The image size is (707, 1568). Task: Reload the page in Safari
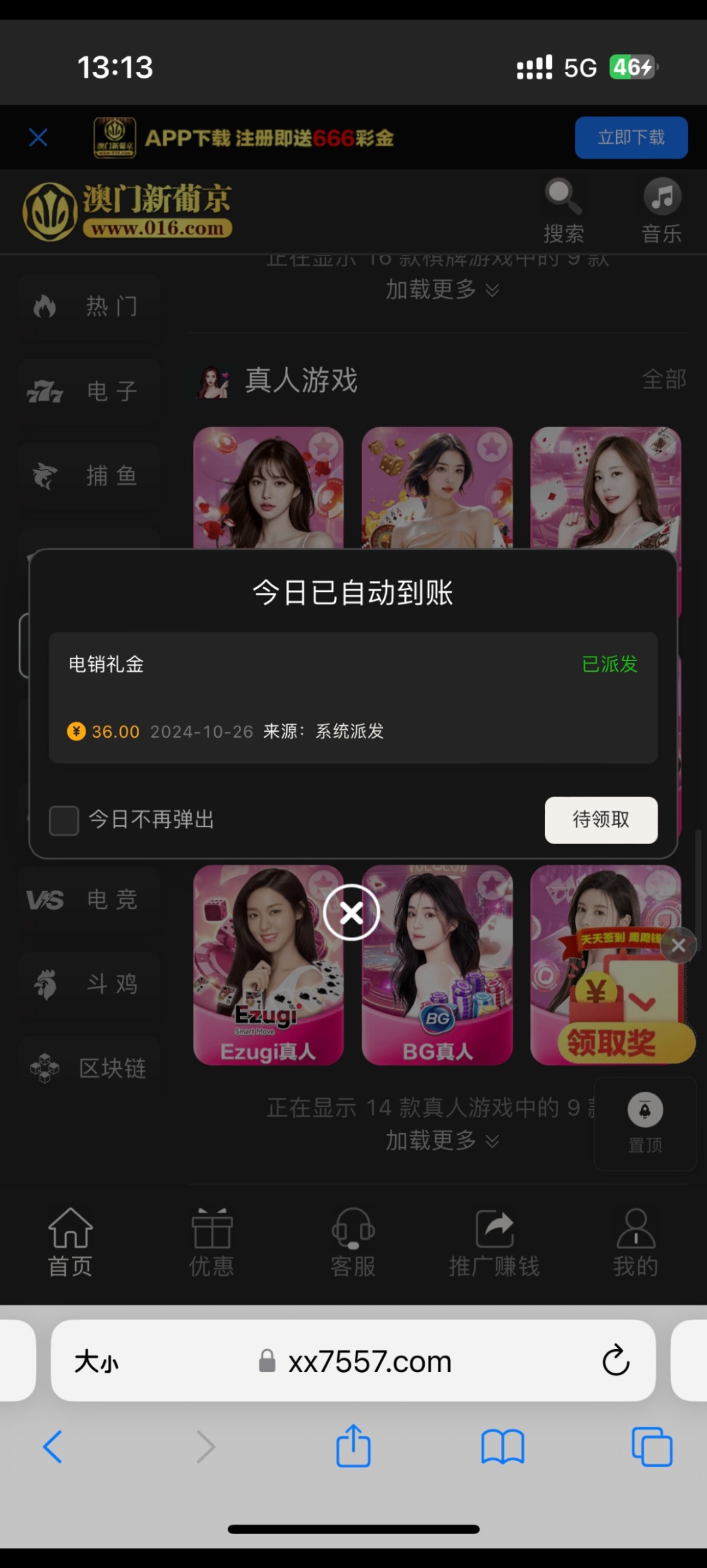click(615, 1361)
